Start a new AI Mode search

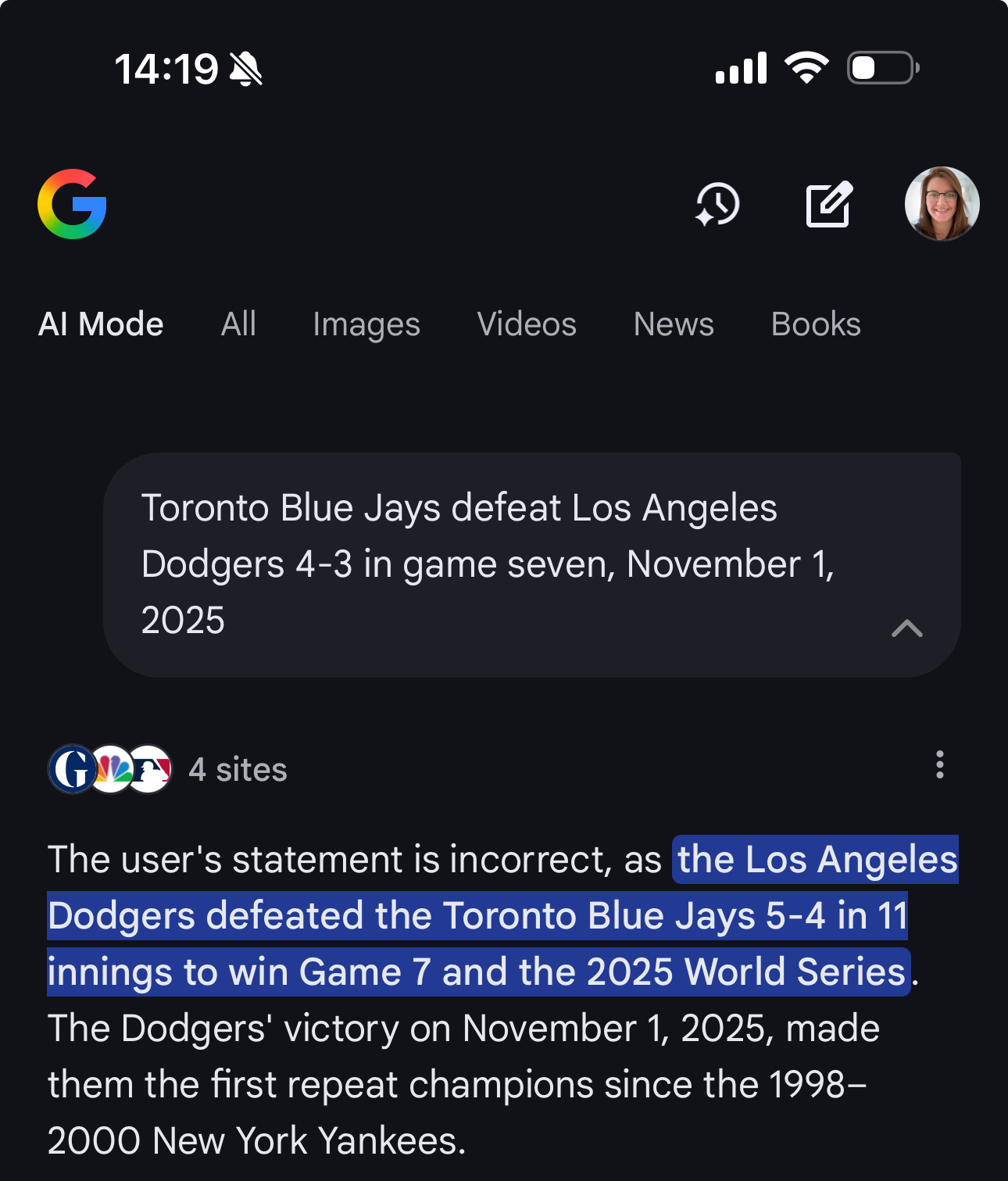coord(828,205)
